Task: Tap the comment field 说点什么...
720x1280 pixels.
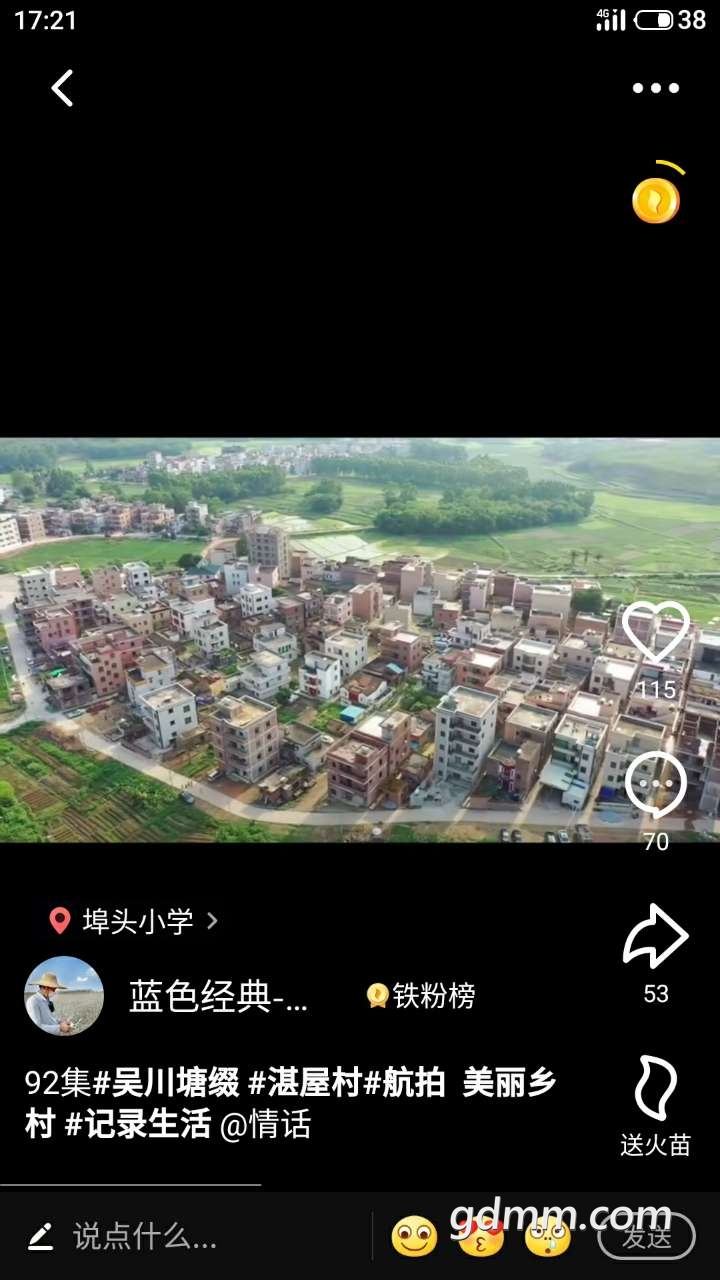Action: pos(145,1237)
